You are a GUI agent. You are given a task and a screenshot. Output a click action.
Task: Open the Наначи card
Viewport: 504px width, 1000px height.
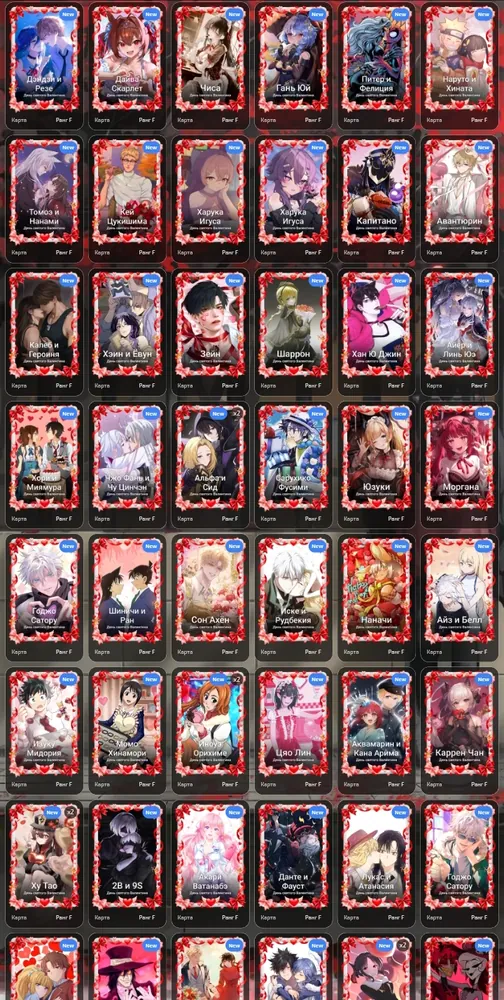376,598
